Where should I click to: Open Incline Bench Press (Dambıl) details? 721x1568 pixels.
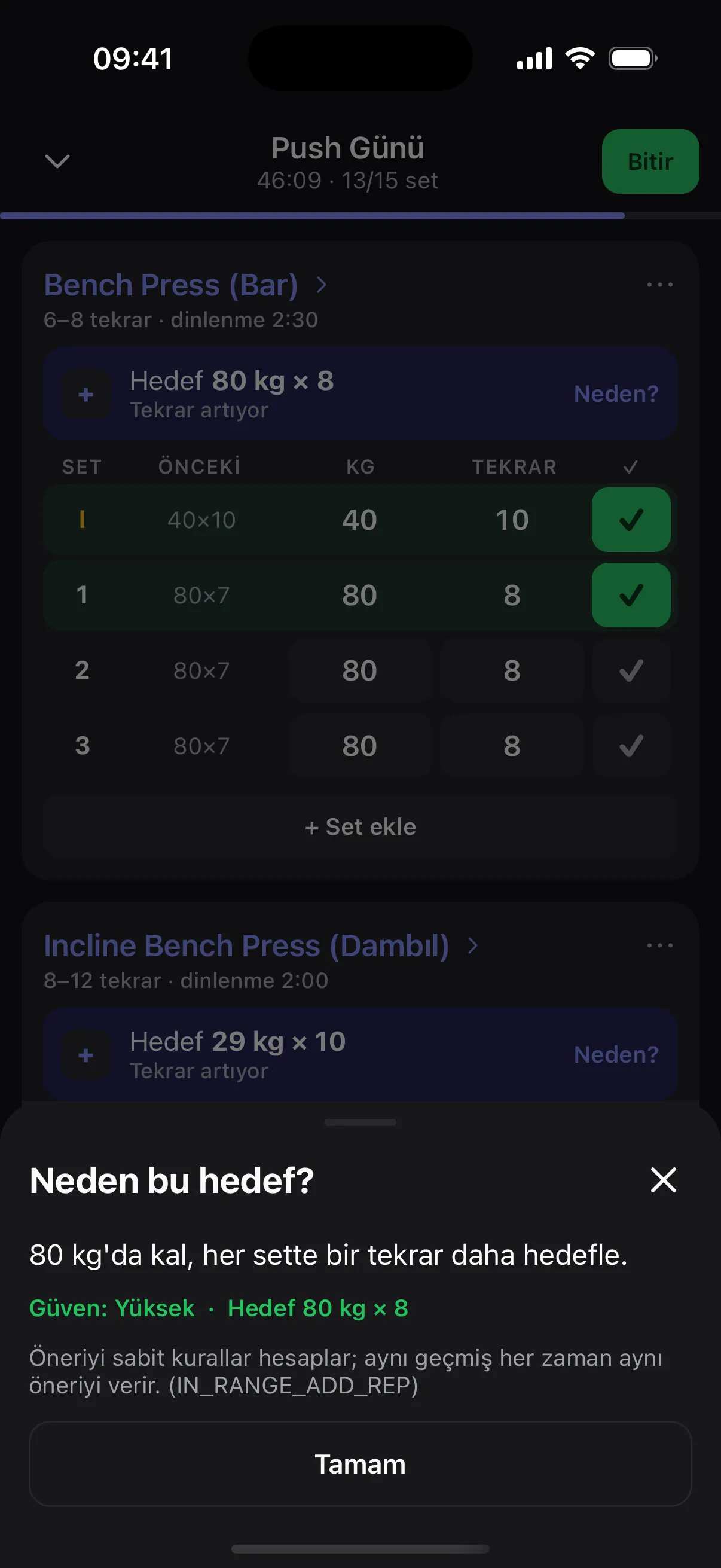coord(261,946)
